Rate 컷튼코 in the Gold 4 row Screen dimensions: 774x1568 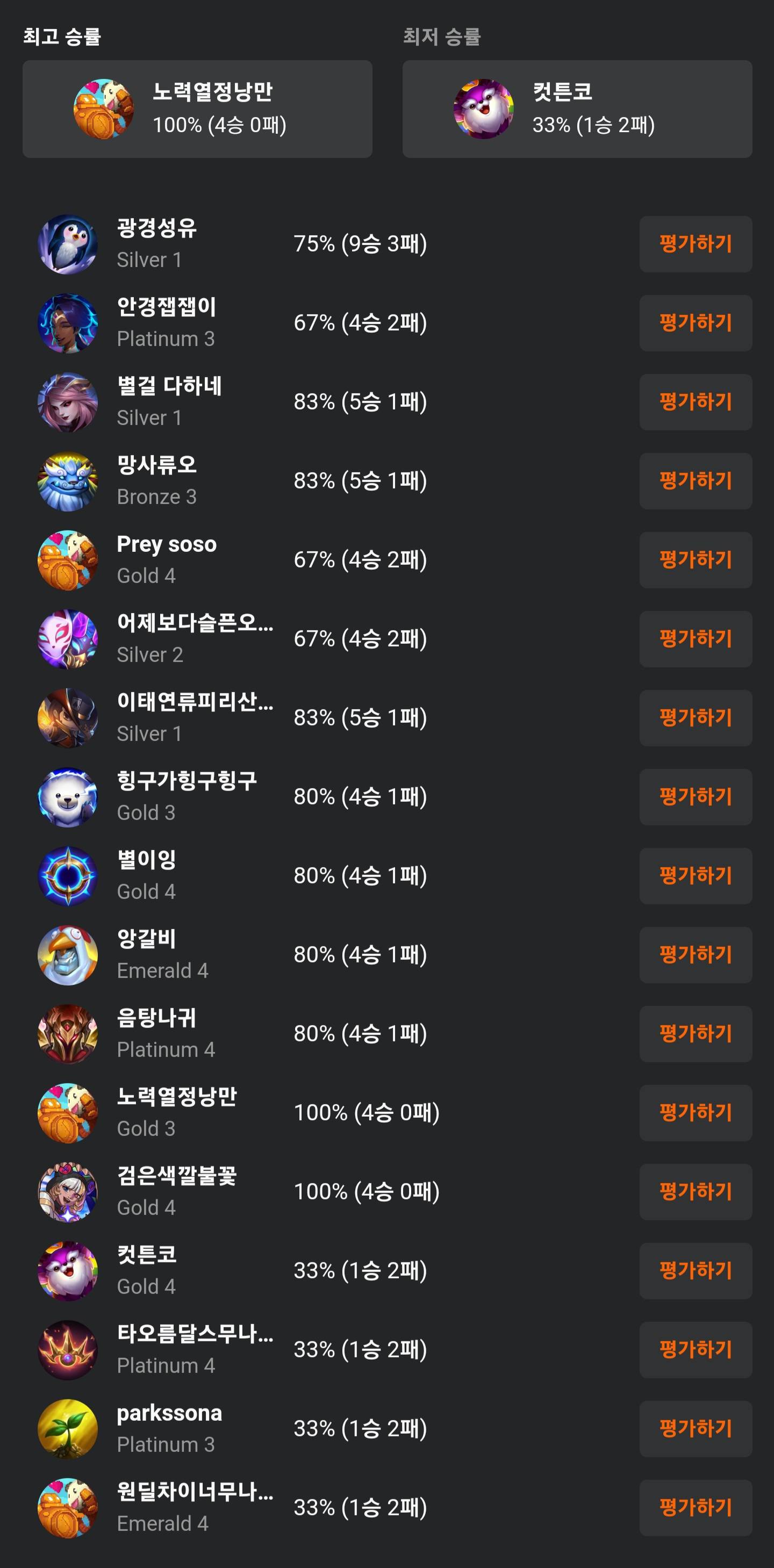coord(695,1270)
